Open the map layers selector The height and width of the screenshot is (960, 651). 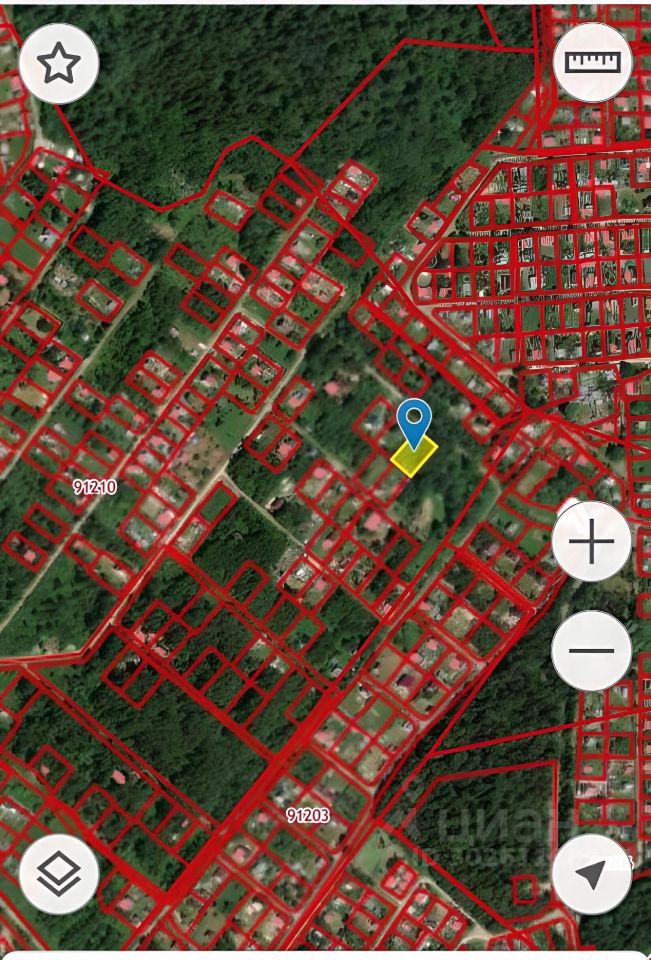(58, 874)
